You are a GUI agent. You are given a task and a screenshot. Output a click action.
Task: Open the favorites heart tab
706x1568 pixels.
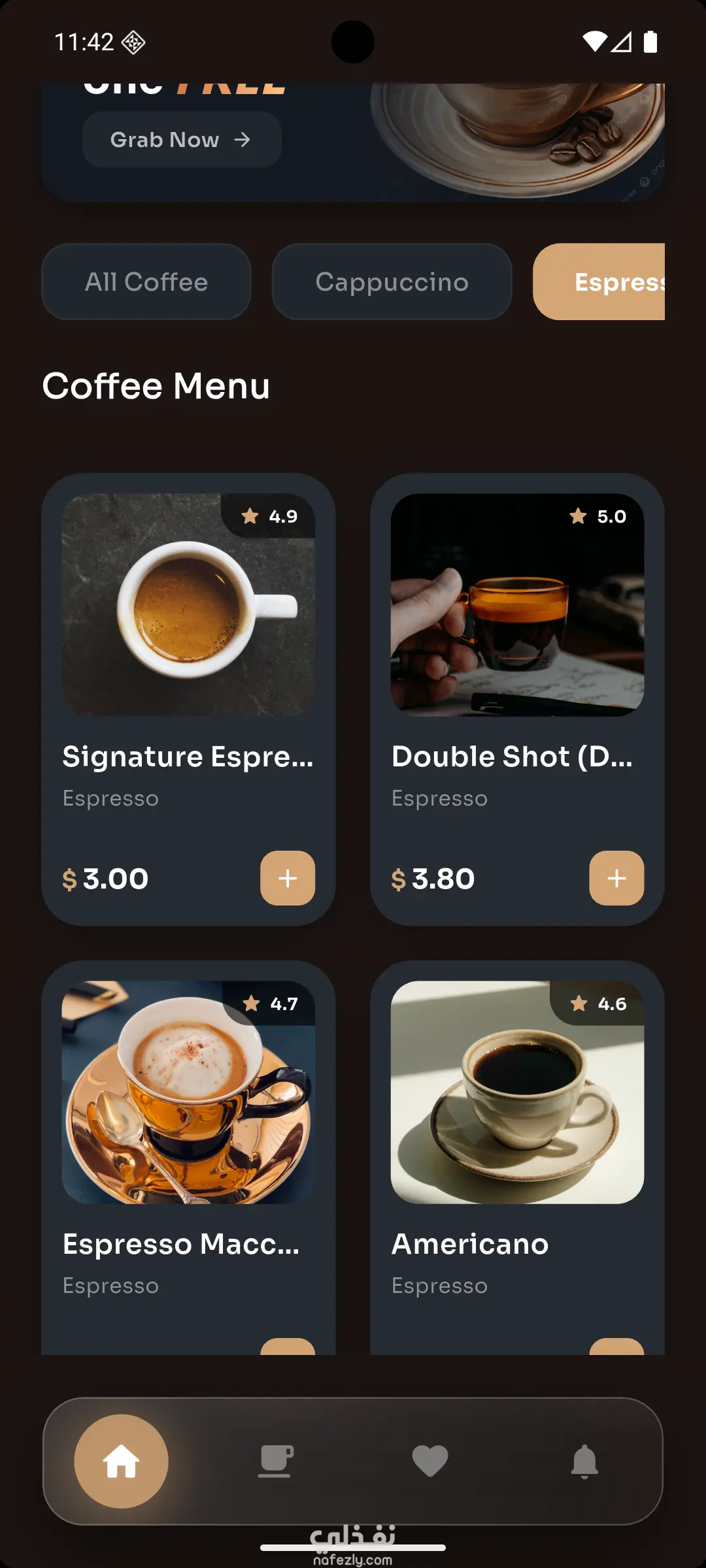click(430, 1461)
